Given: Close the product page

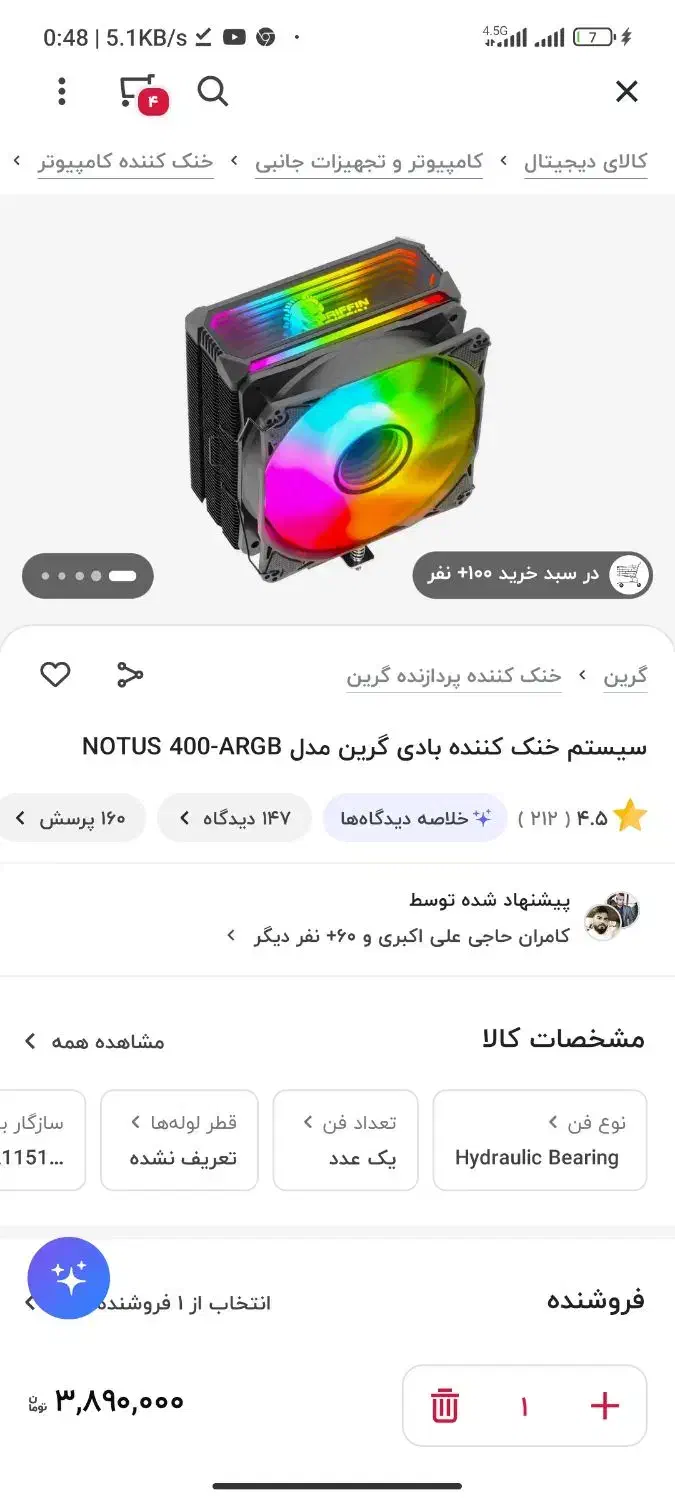Looking at the screenshot, I should (626, 92).
